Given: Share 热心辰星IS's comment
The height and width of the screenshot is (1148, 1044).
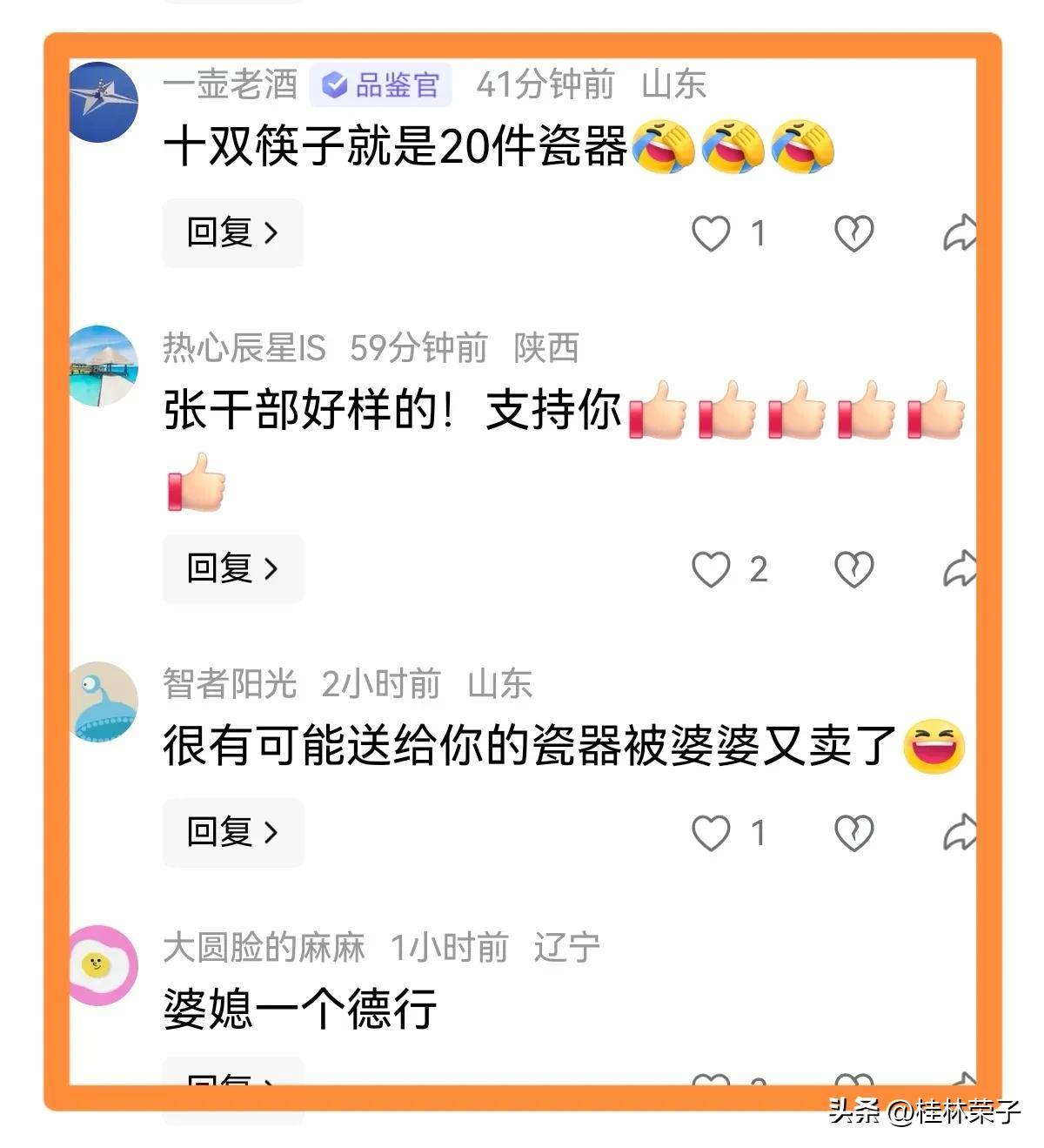Looking at the screenshot, I should (960, 569).
